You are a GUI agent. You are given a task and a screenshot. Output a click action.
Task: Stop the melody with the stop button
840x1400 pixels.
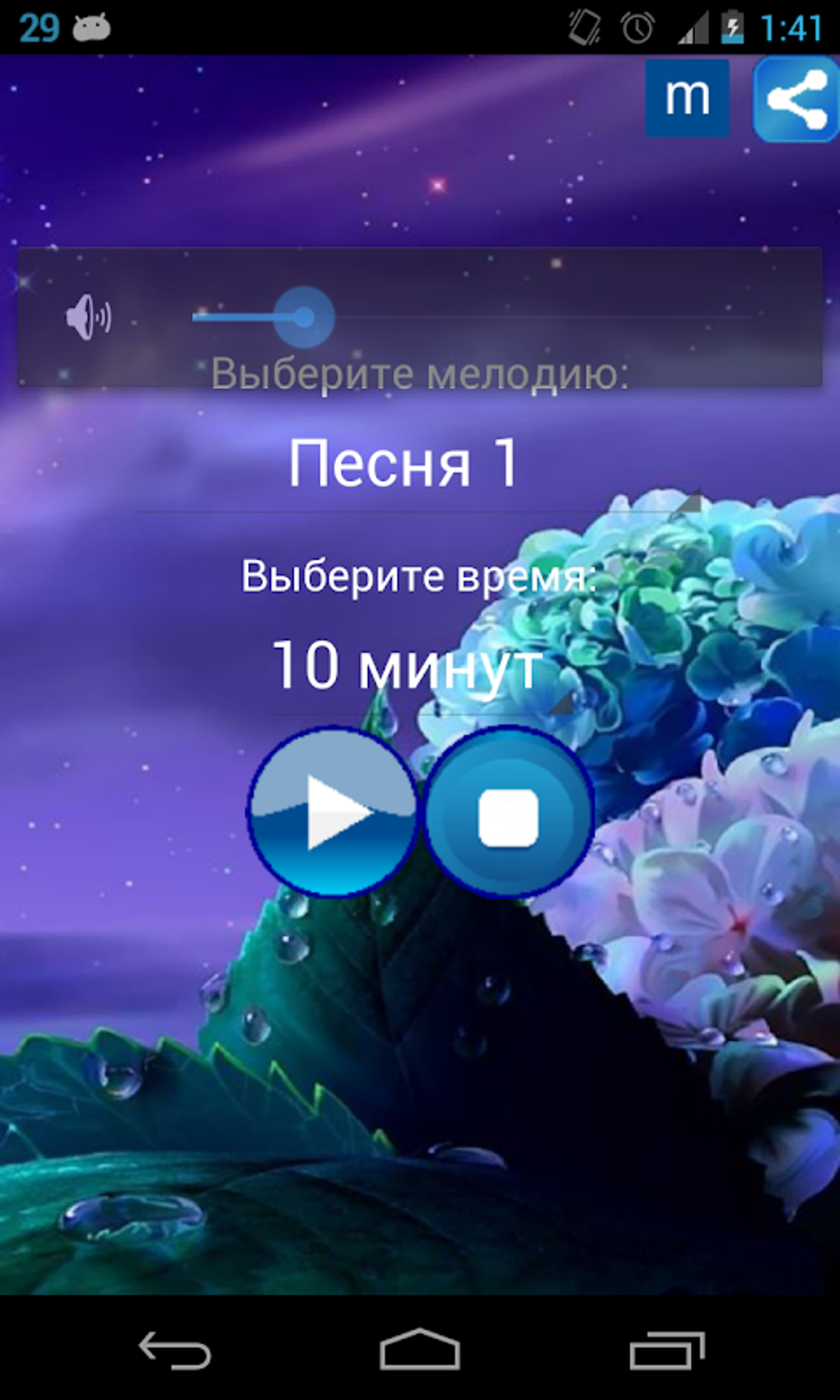click(x=509, y=813)
